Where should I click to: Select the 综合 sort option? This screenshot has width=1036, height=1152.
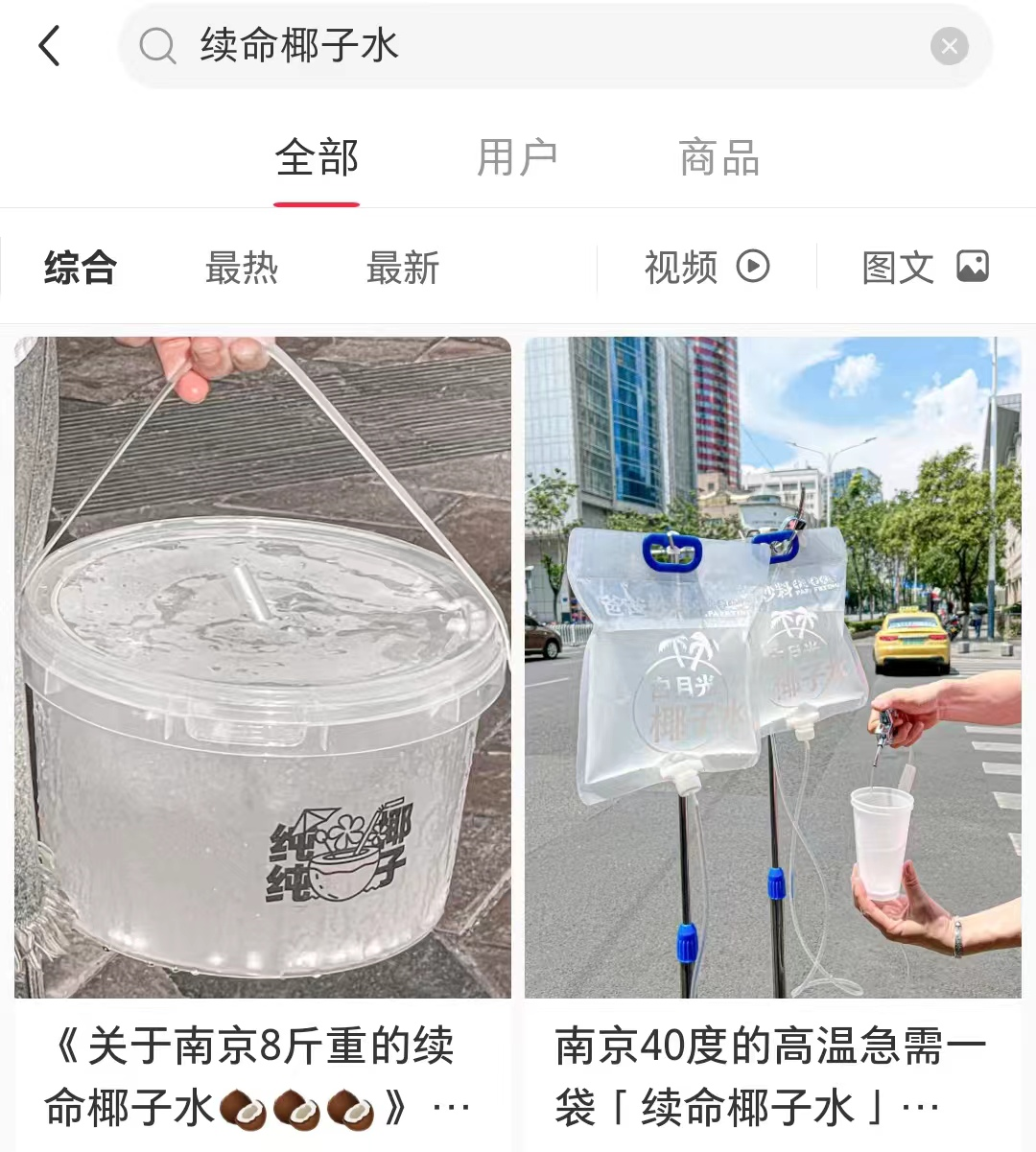80,269
